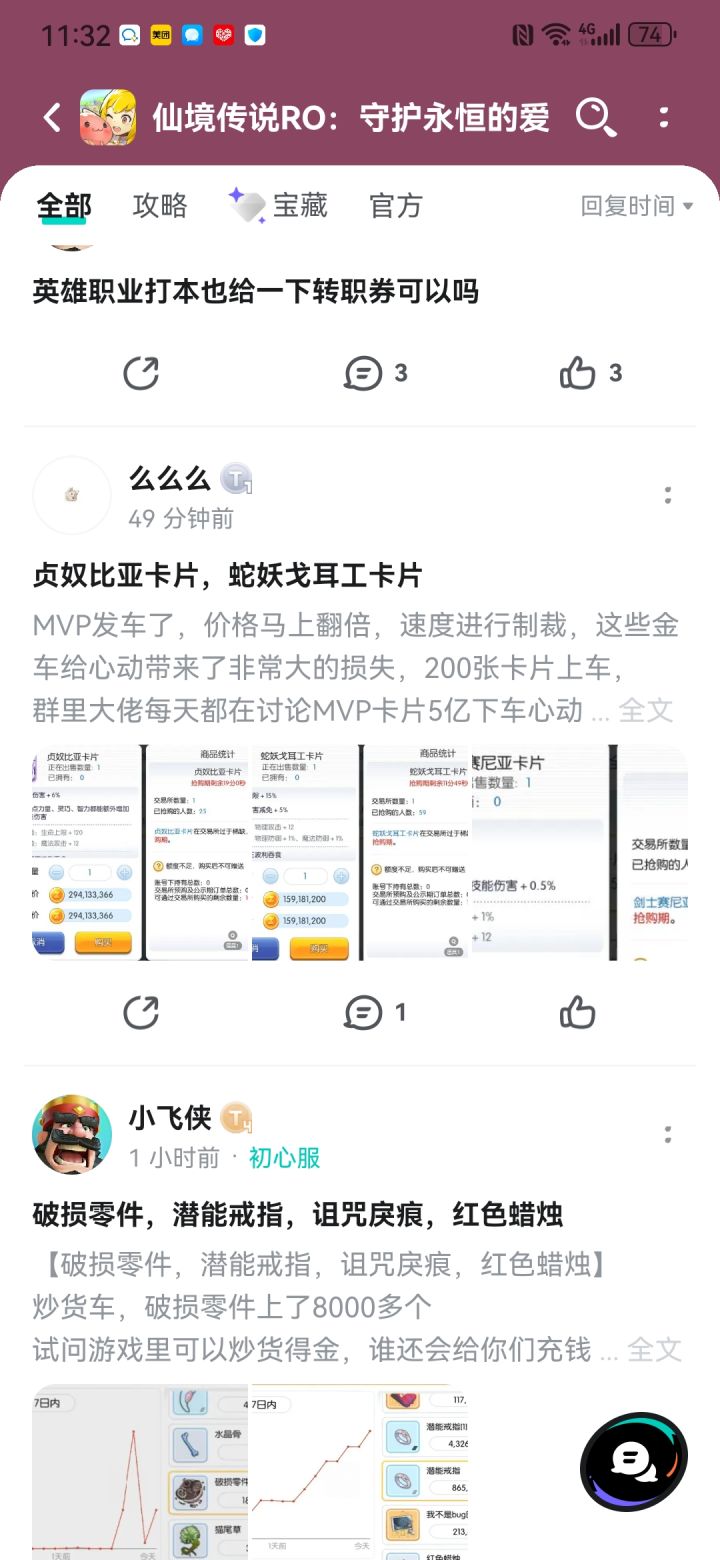Viewport: 720px width, 1560px height.
Task: Share the 英雄职业打本 post
Action: [x=141, y=373]
